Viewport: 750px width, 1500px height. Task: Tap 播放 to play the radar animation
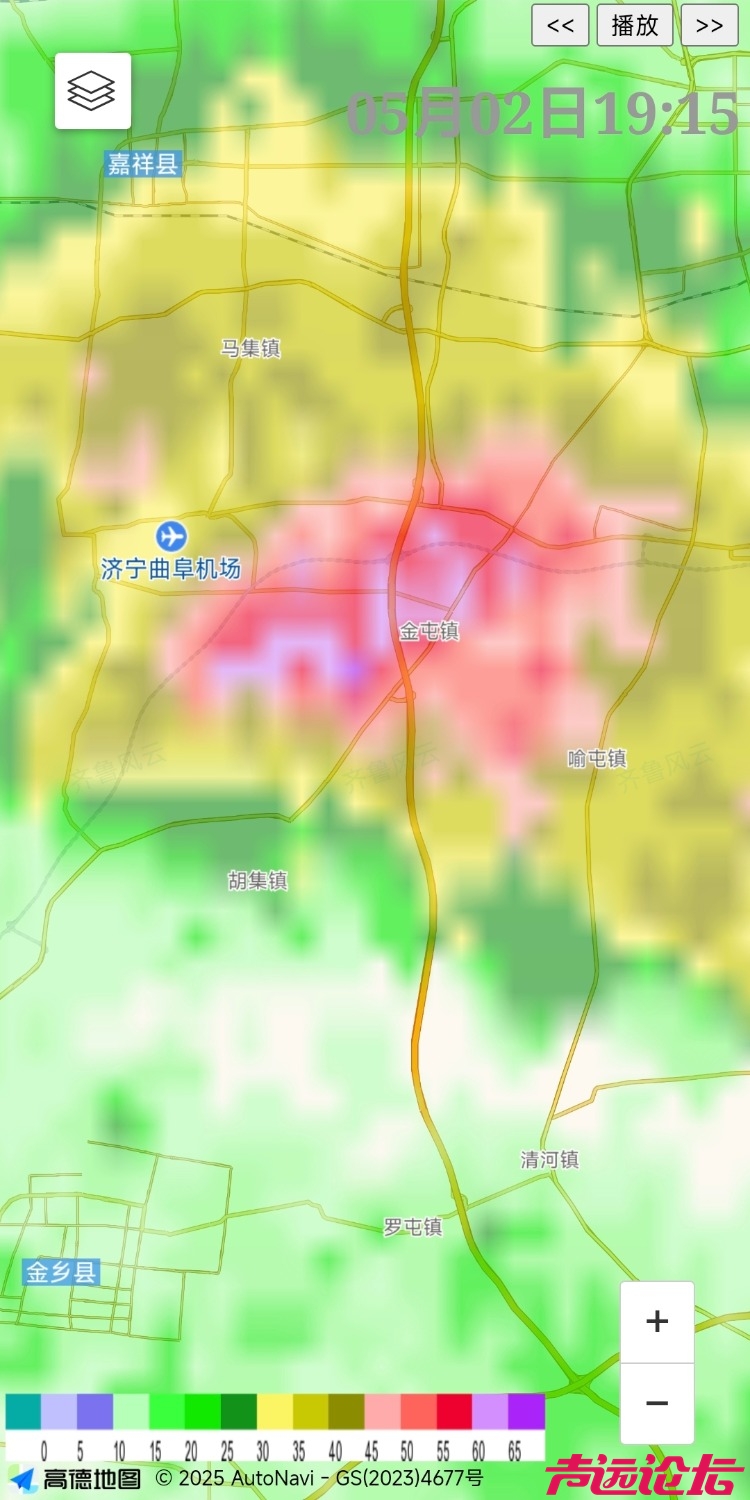(x=635, y=25)
